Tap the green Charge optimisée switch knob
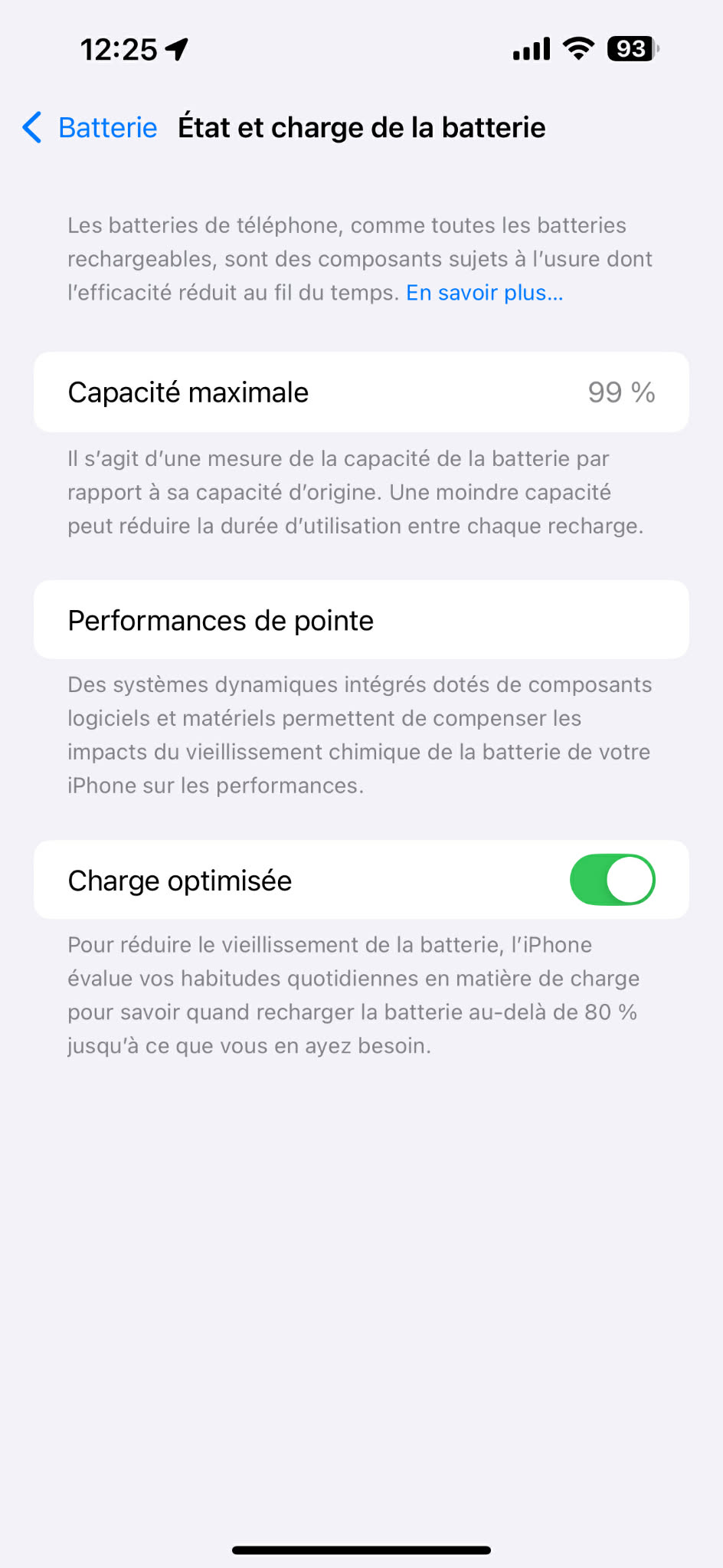Image resolution: width=723 pixels, height=1568 pixels. pos(632,880)
